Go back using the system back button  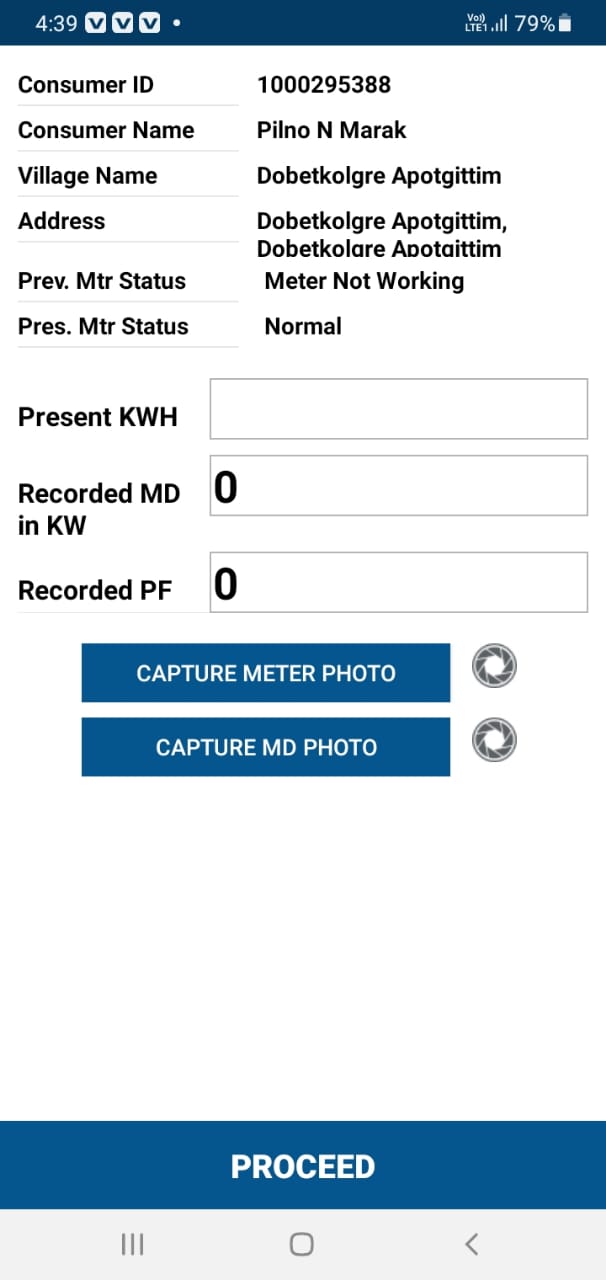click(472, 1244)
